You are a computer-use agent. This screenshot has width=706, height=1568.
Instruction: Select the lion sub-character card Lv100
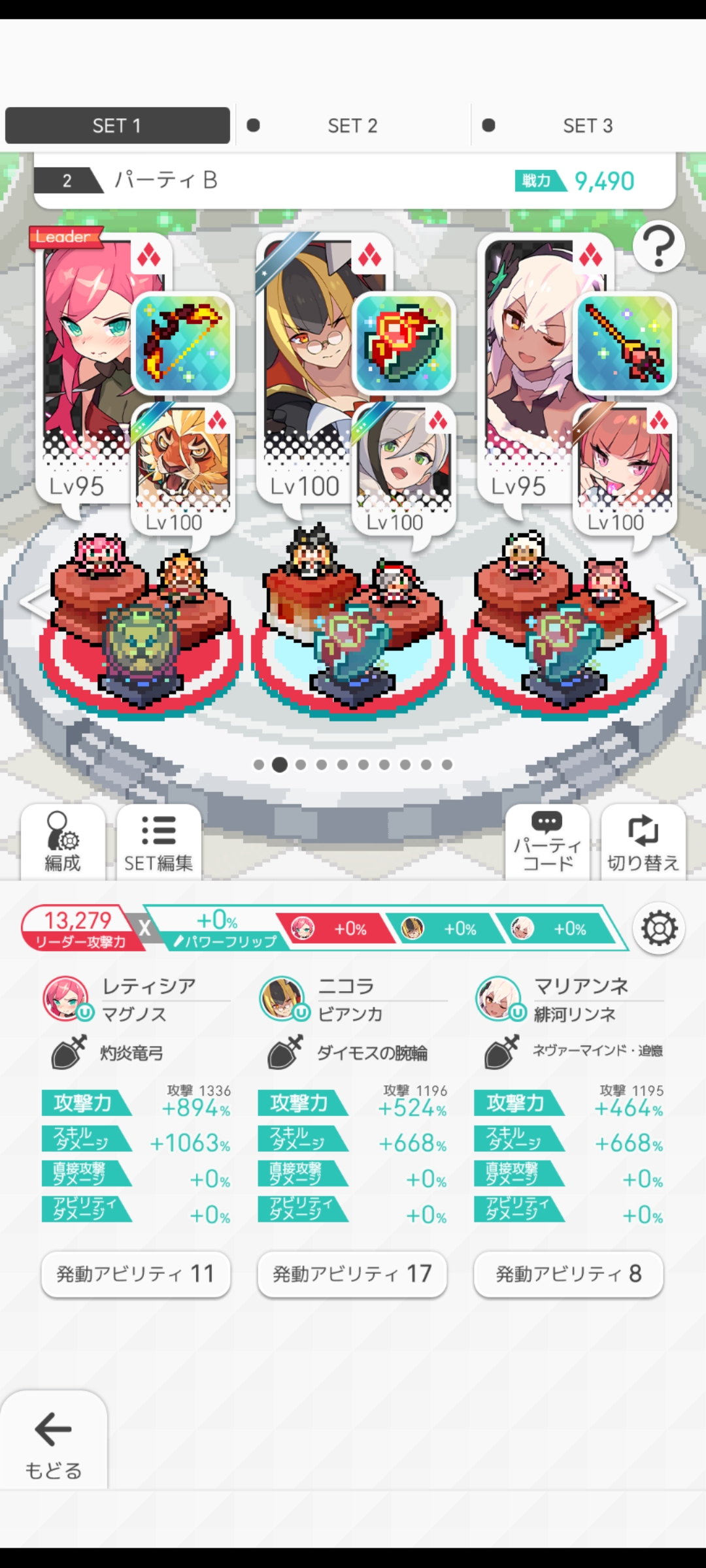pos(183,467)
